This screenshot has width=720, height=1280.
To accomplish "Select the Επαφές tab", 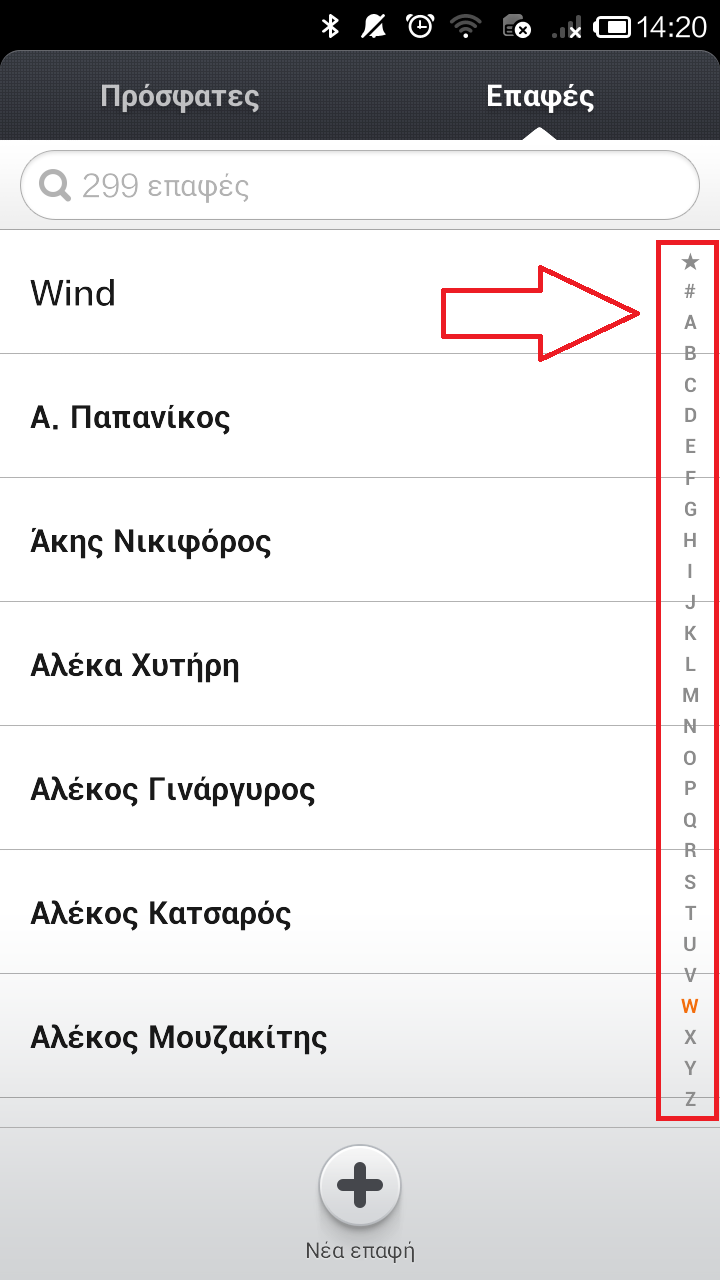I will point(540,97).
